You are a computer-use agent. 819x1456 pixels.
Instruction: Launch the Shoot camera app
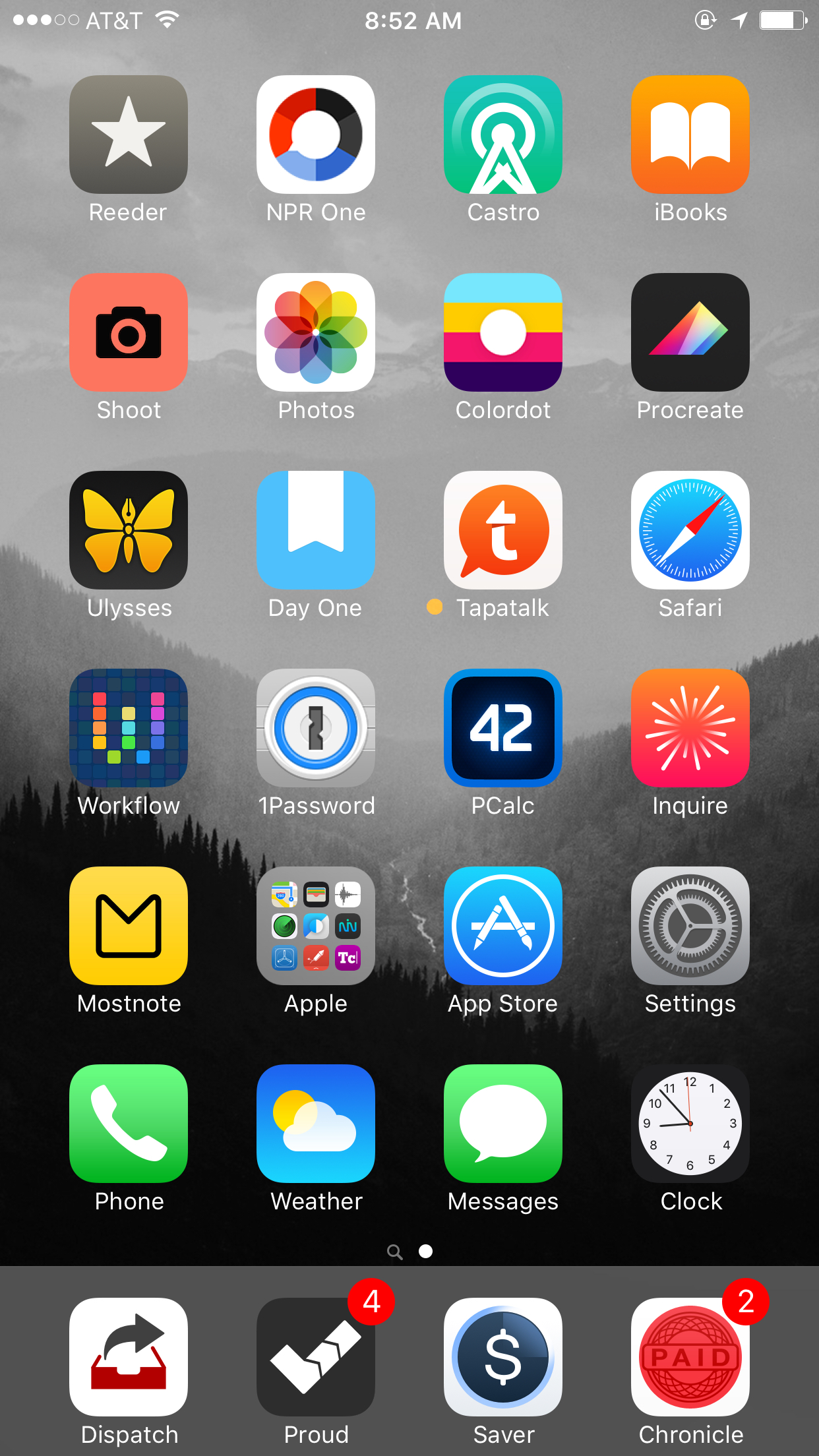coord(129,332)
